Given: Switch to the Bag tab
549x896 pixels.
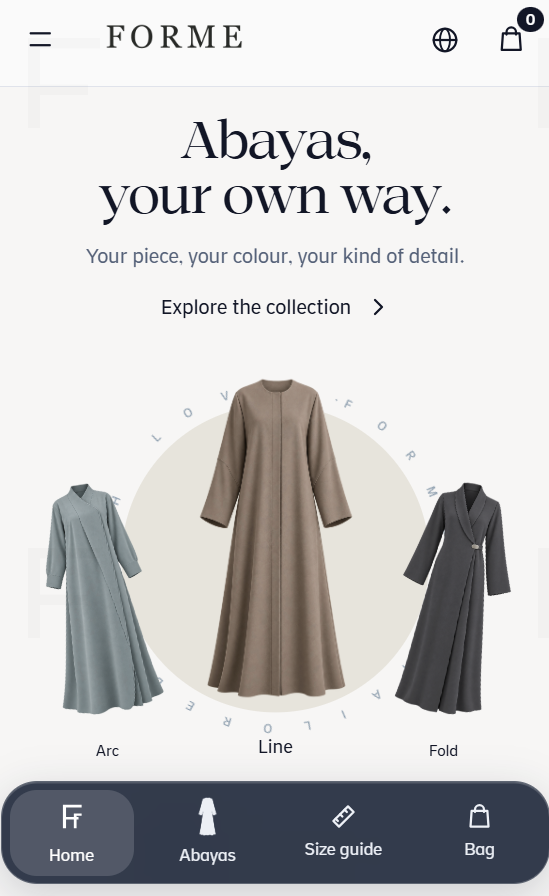Looking at the screenshot, I should 479,833.
